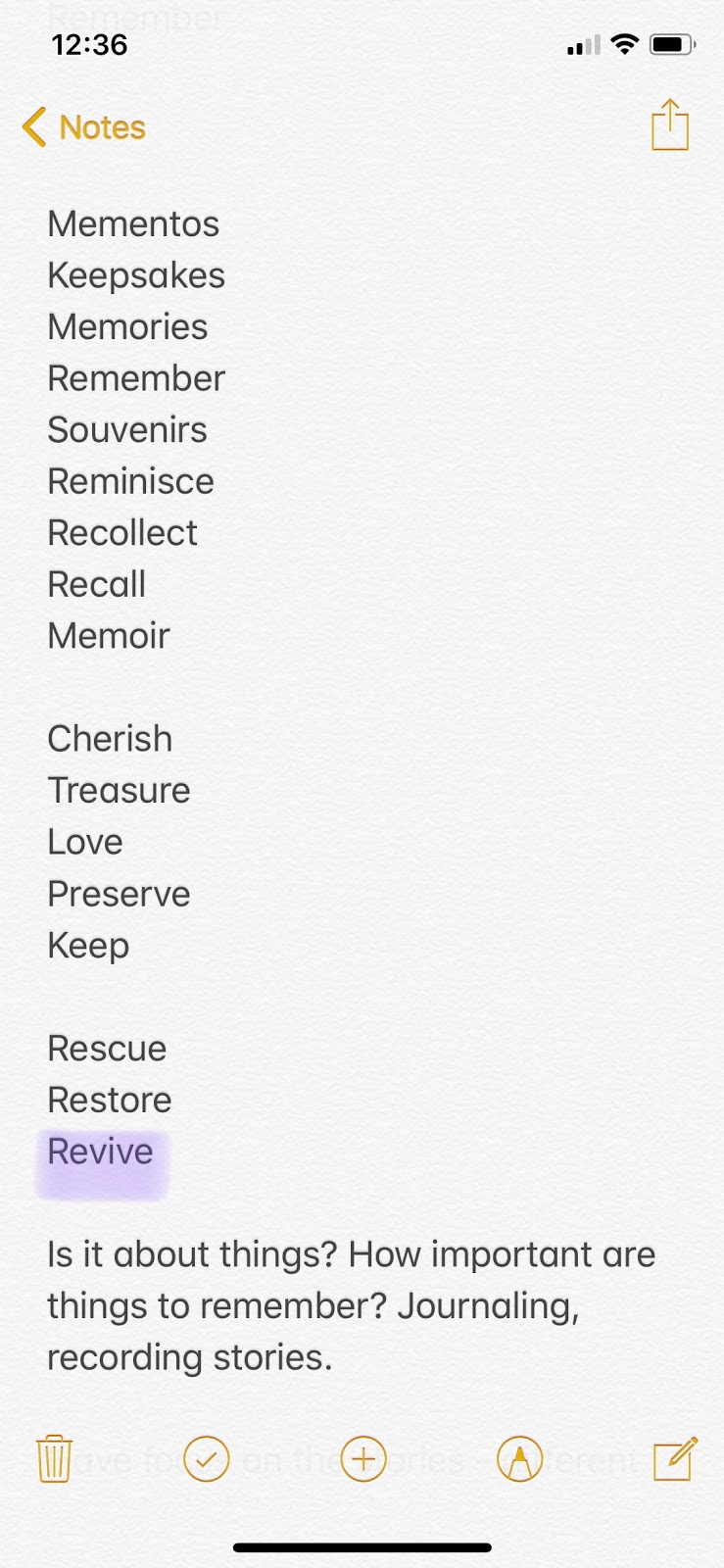Compose a new note
This screenshot has height=1568, width=724.
pos(675,1457)
